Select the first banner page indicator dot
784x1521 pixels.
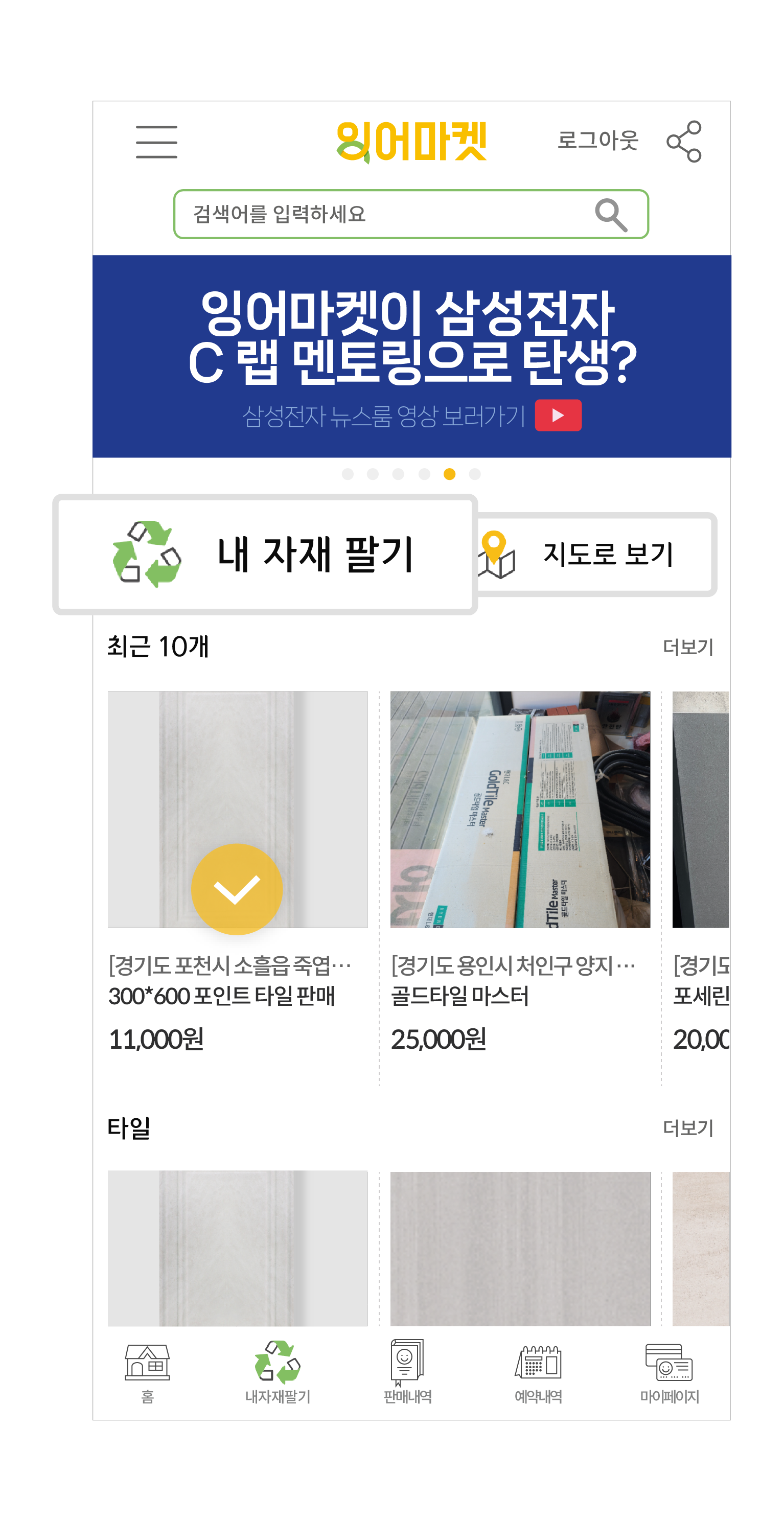coord(348,474)
